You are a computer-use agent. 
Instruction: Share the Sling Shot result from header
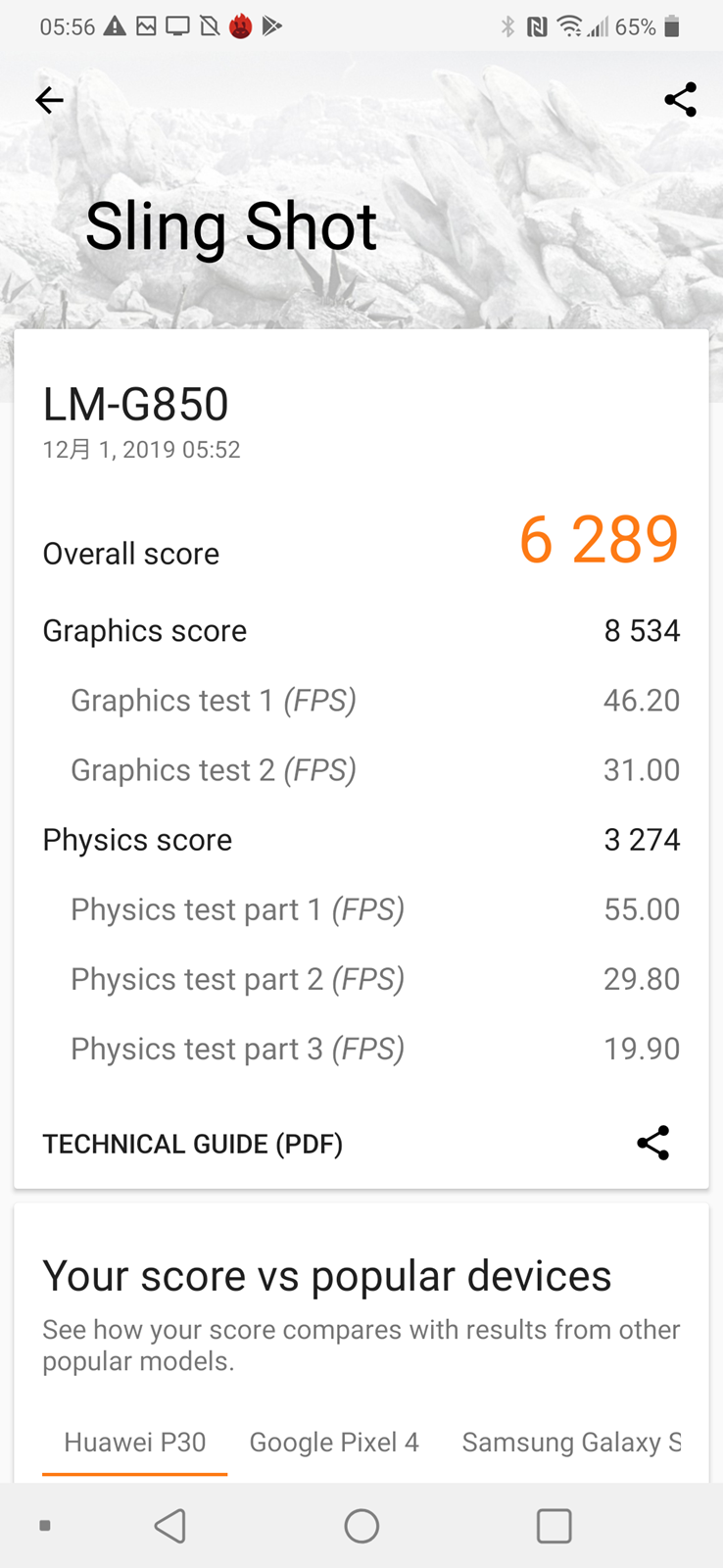click(680, 100)
